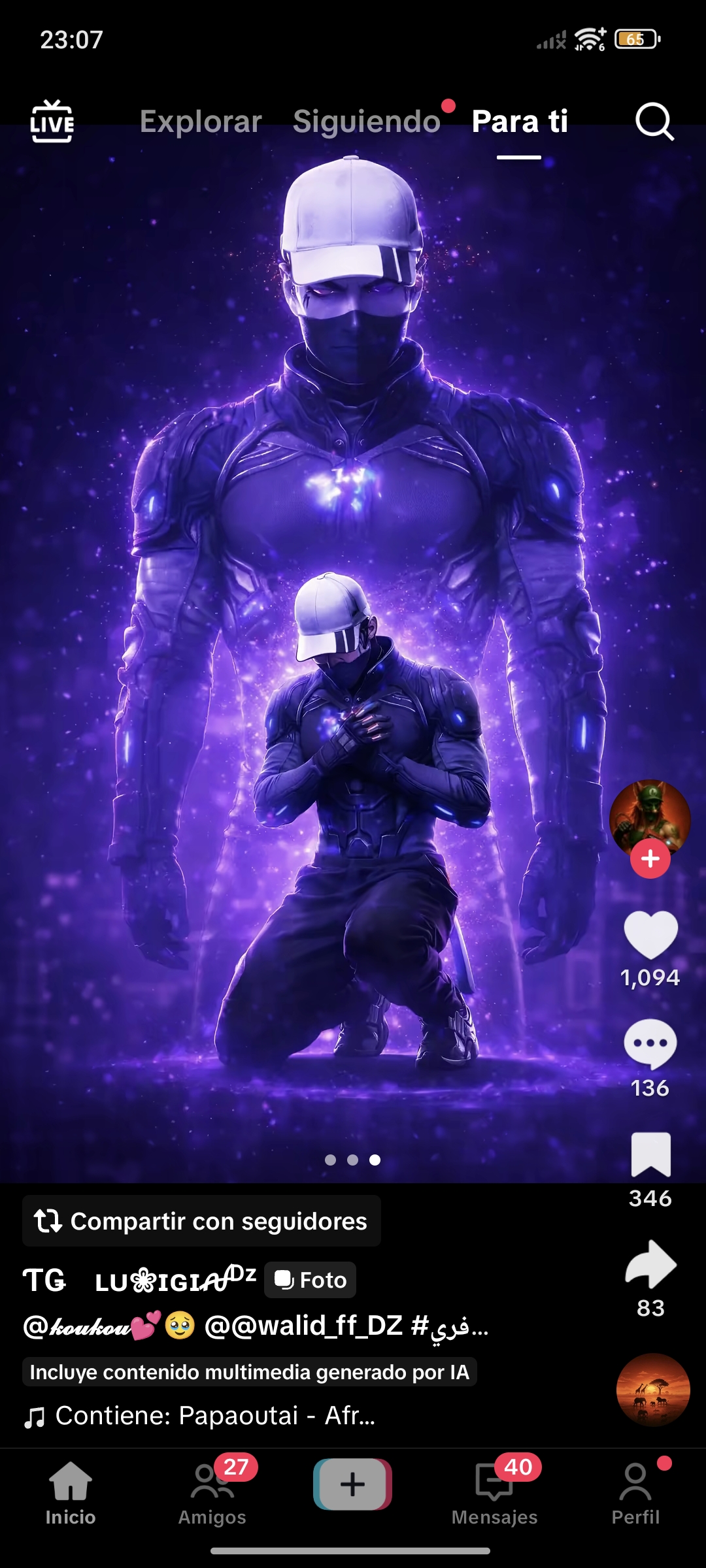Open the spinning sound disc
Viewport: 706px width, 1568px height.
[652, 1390]
